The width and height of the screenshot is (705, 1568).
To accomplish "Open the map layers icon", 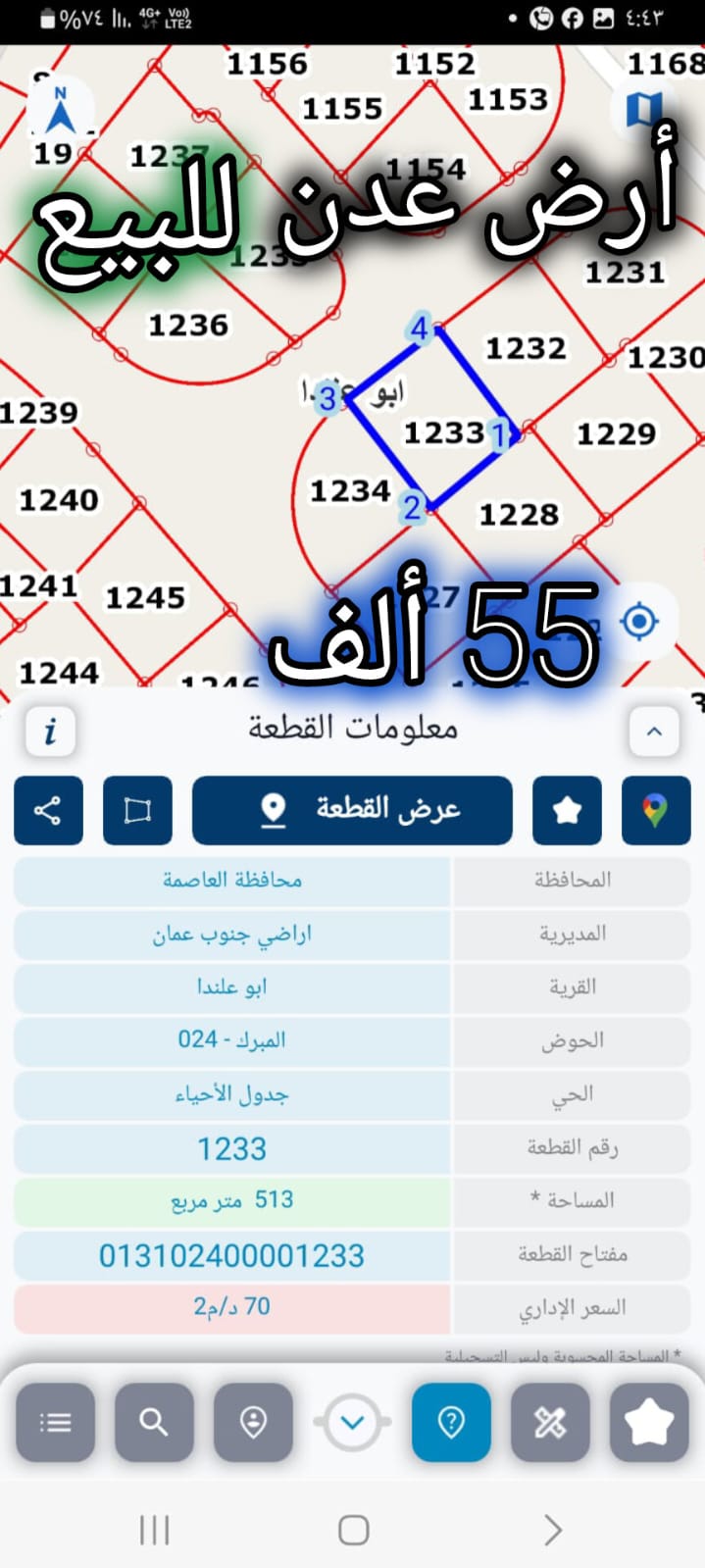I will 643,109.
